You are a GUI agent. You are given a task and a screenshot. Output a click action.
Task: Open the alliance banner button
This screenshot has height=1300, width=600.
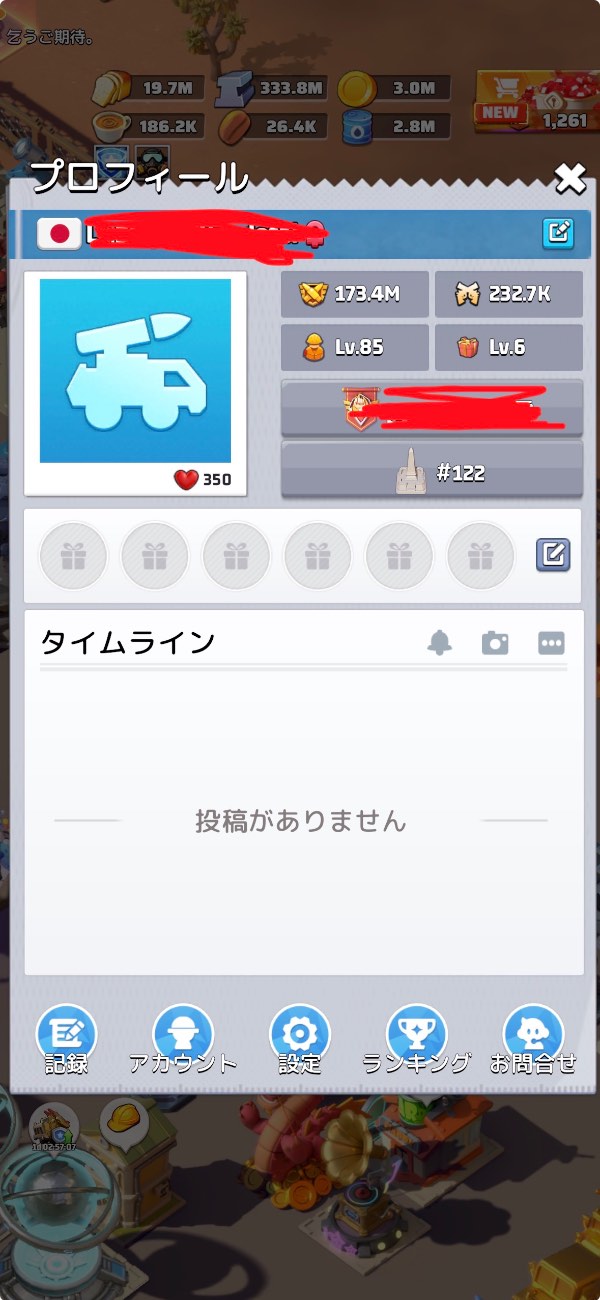pos(432,409)
